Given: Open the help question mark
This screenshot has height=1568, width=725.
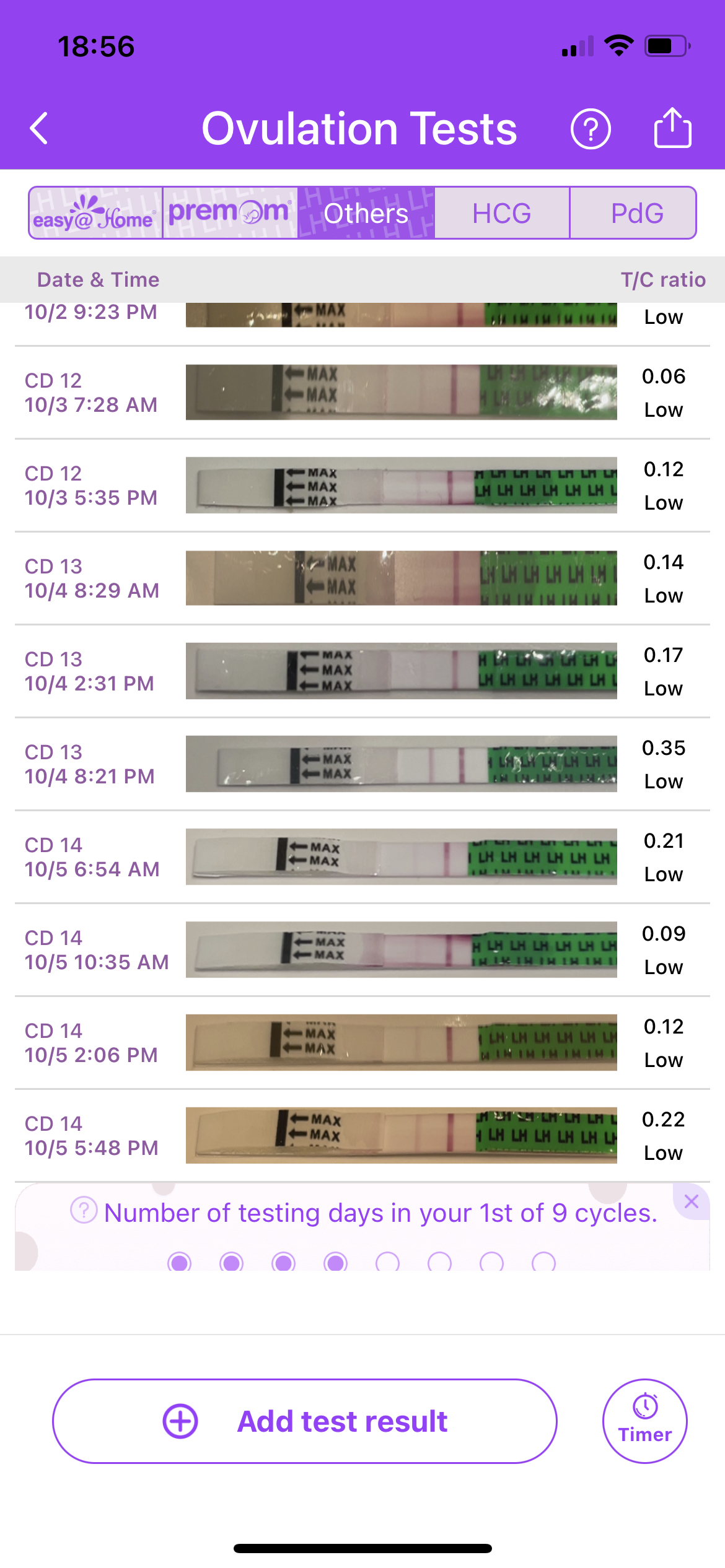Looking at the screenshot, I should click(x=590, y=129).
